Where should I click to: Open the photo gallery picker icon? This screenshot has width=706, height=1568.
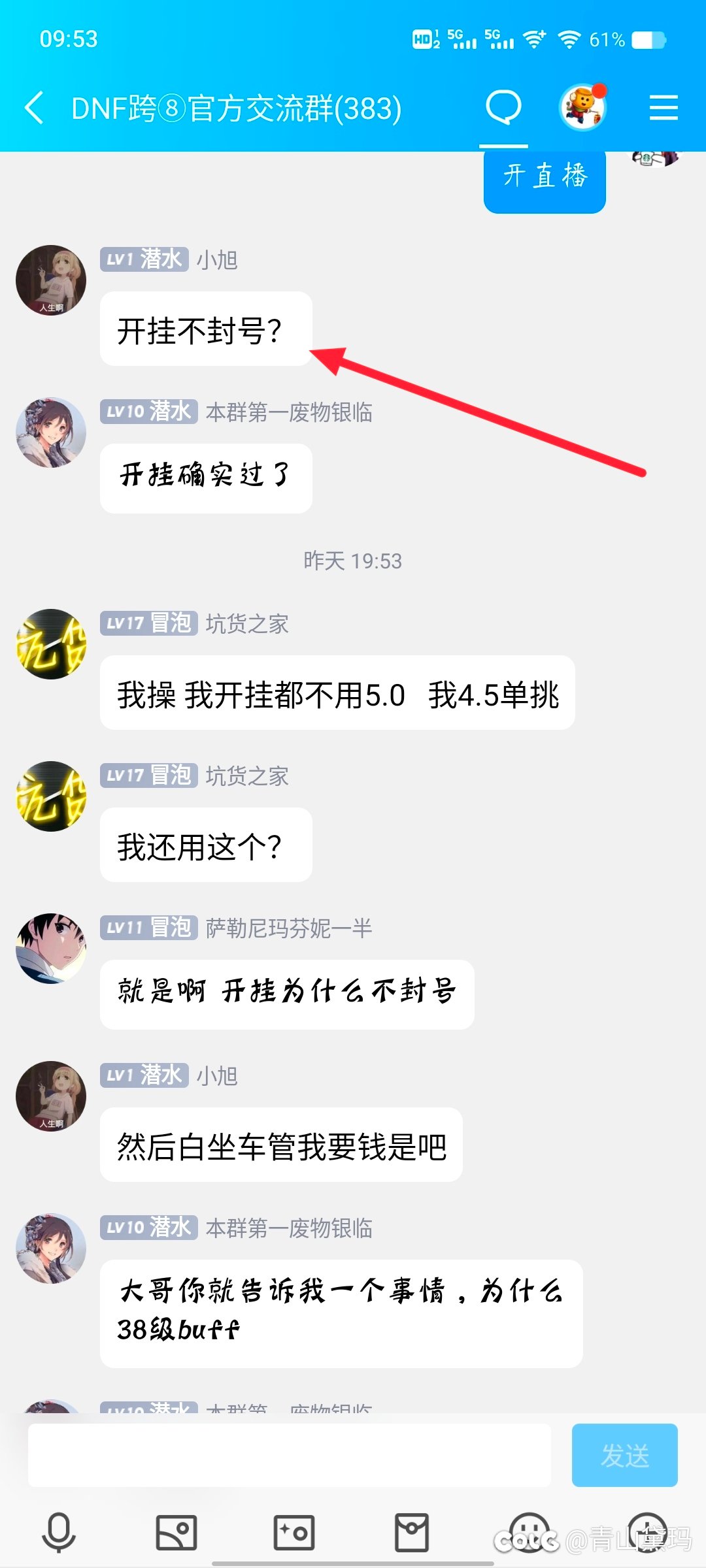coord(176,1533)
